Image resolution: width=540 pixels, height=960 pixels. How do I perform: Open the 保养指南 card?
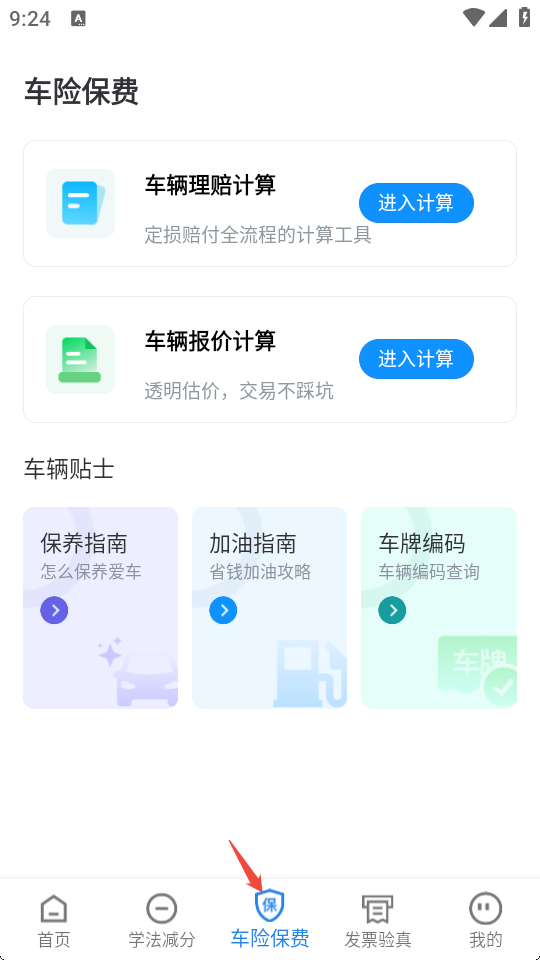pyautogui.click(x=100, y=607)
